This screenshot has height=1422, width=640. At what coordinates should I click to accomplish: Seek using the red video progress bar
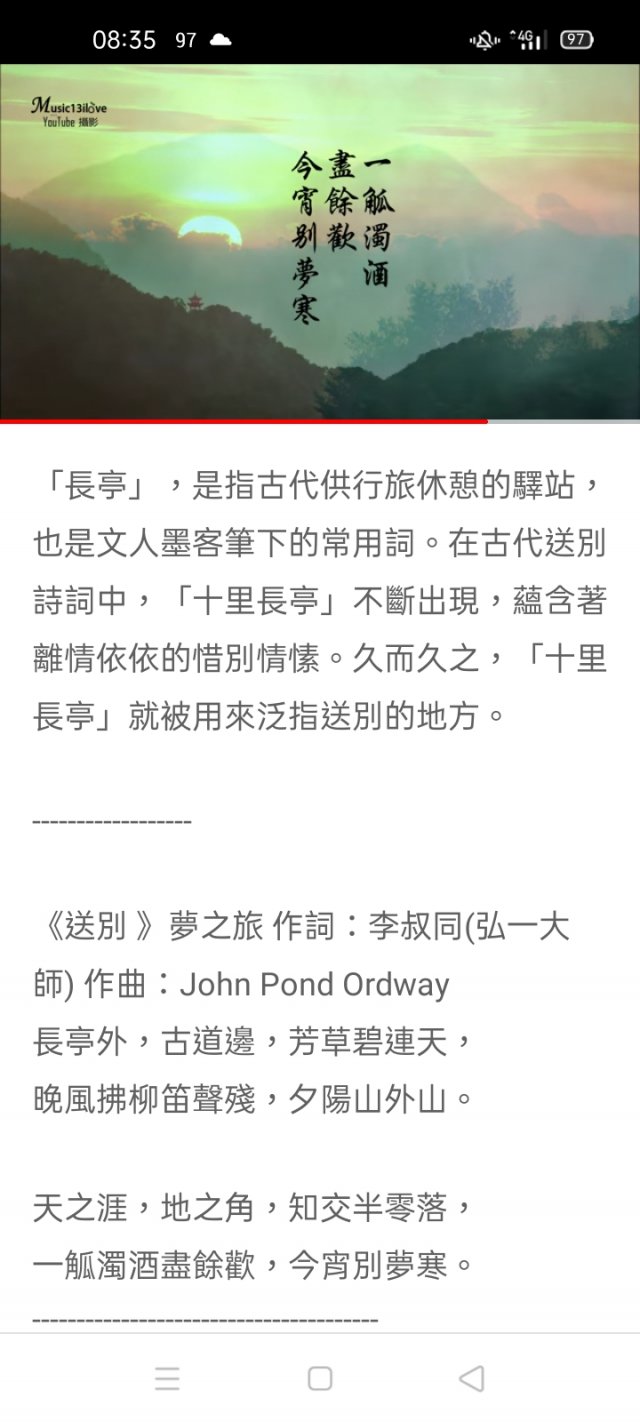point(320,421)
